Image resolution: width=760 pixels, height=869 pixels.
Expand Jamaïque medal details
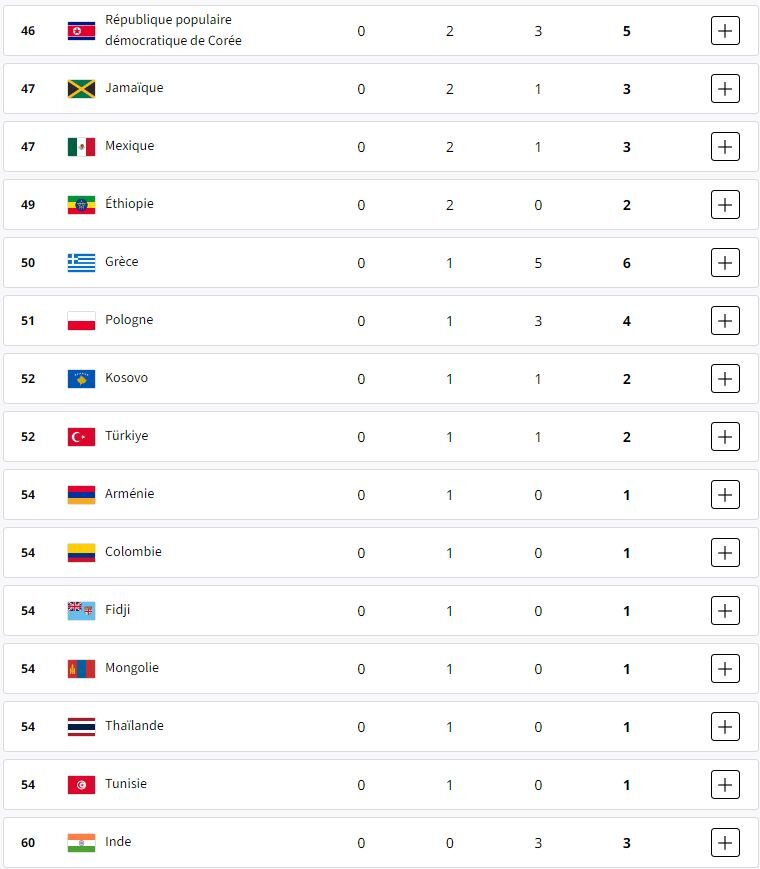725,89
